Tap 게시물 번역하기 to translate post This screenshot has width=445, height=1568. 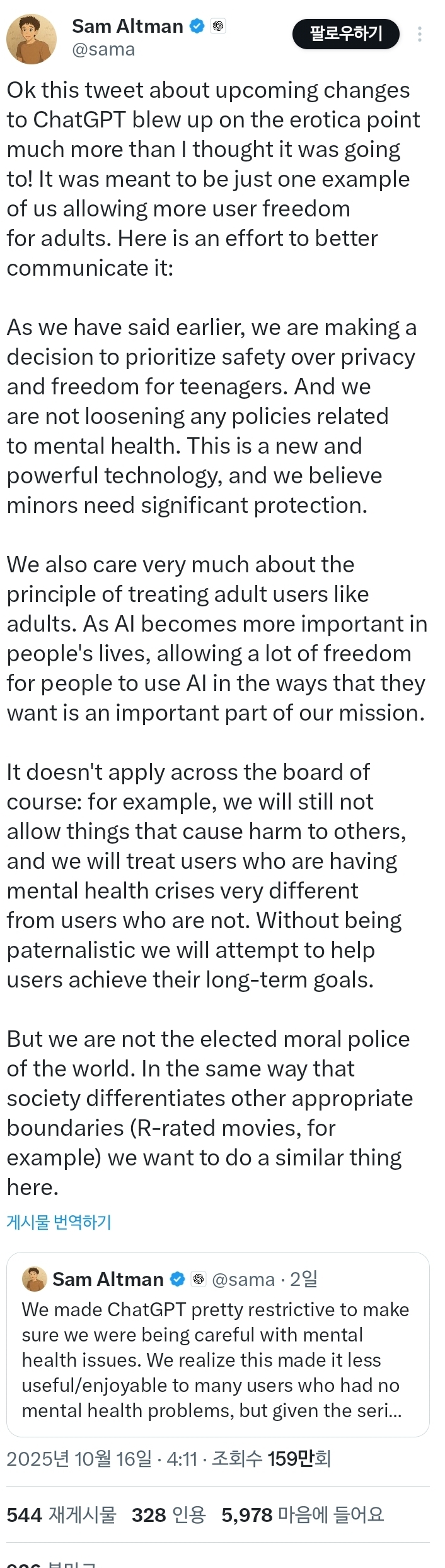pyautogui.click(x=59, y=1222)
